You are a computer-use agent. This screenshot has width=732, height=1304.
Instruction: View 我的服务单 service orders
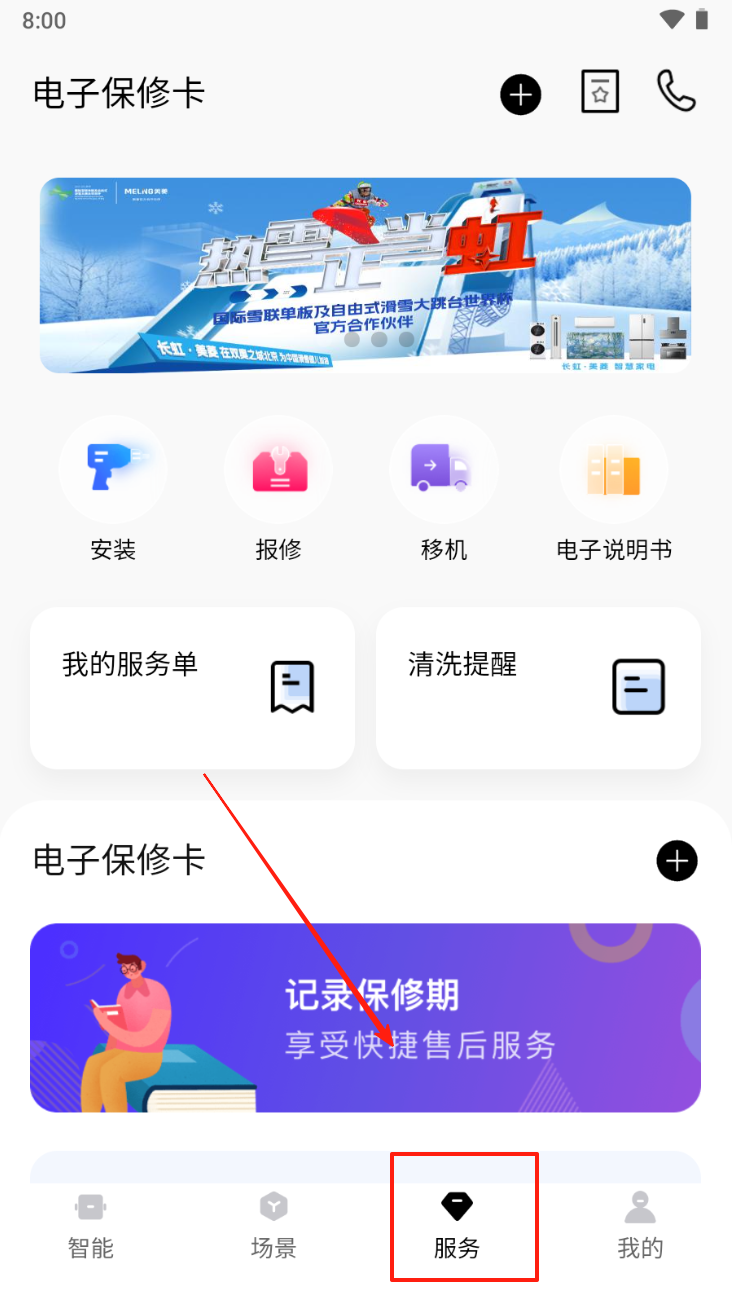192,687
